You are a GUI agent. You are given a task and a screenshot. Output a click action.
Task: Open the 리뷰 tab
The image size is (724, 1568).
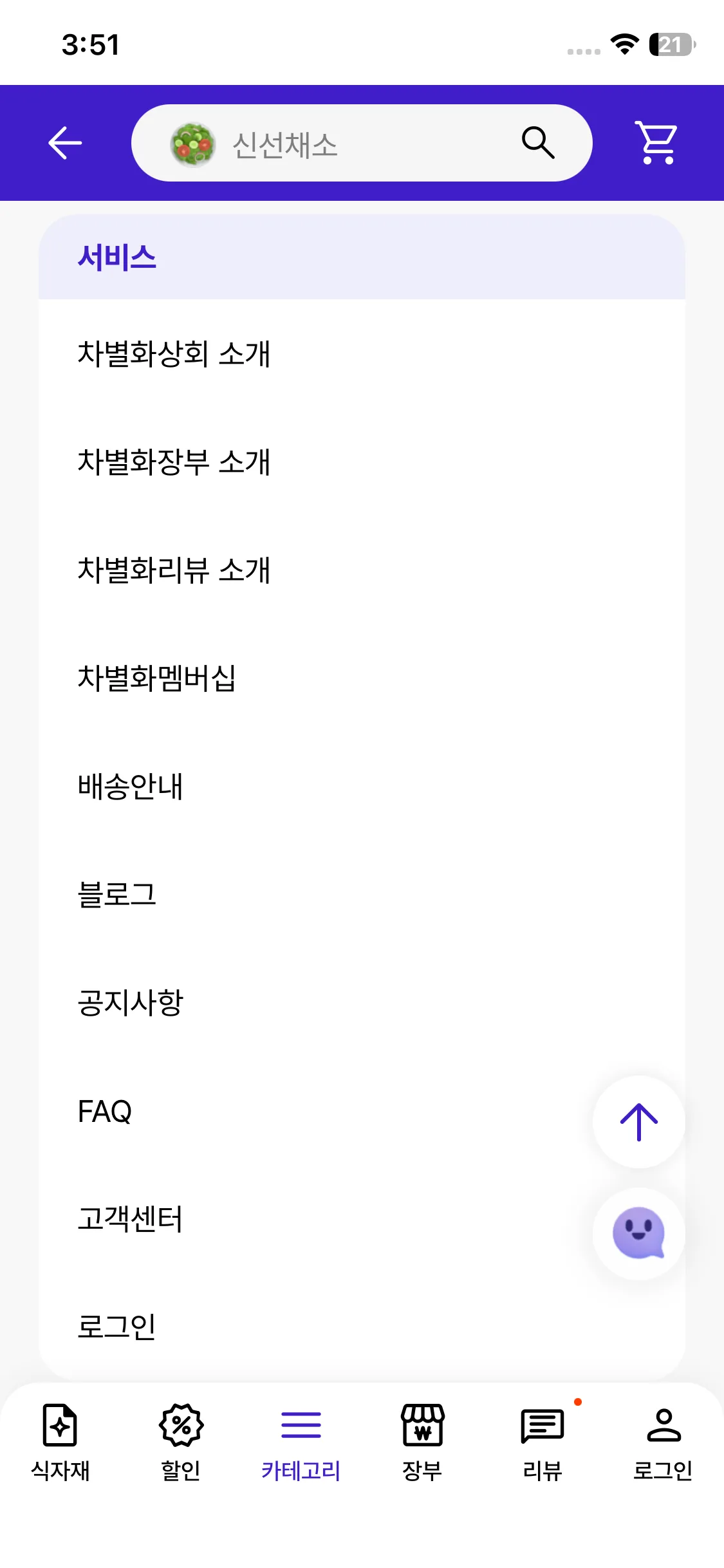[x=543, y=1442]
